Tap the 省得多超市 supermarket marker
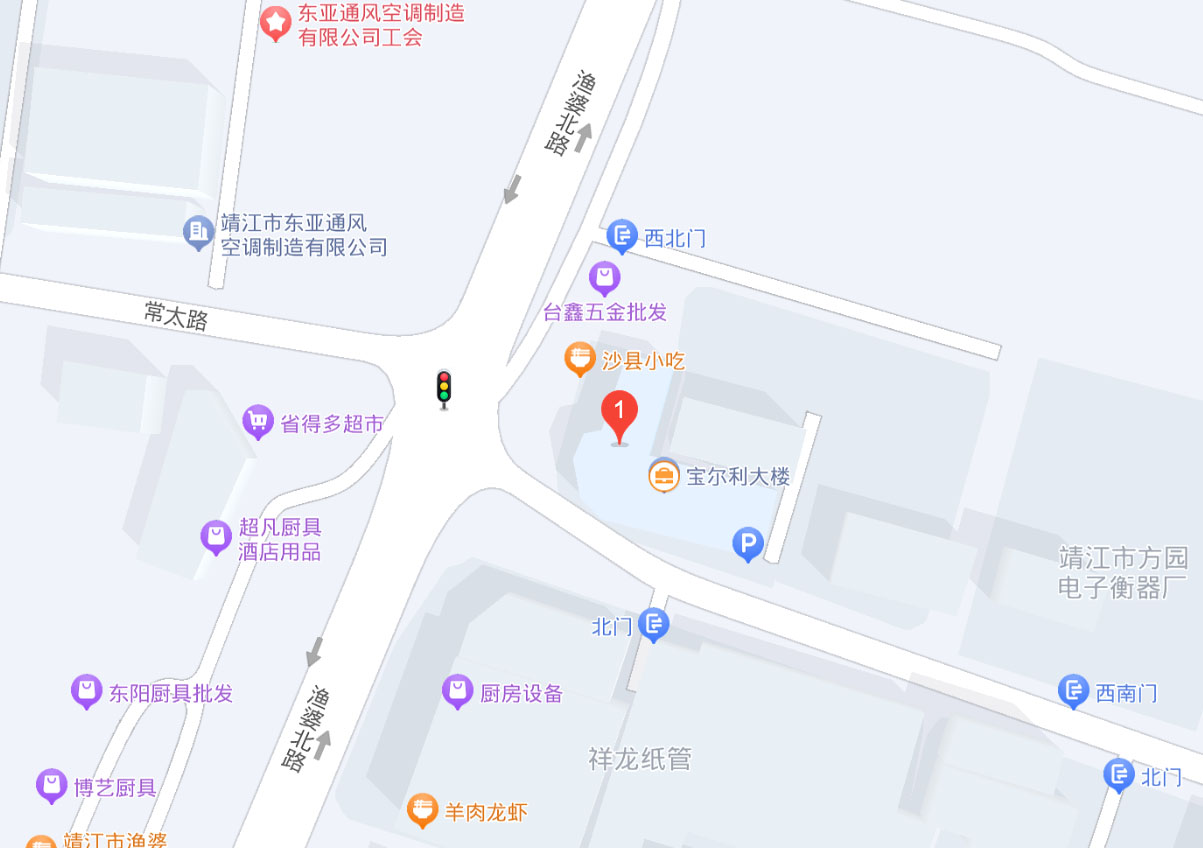 coord(258,421)
